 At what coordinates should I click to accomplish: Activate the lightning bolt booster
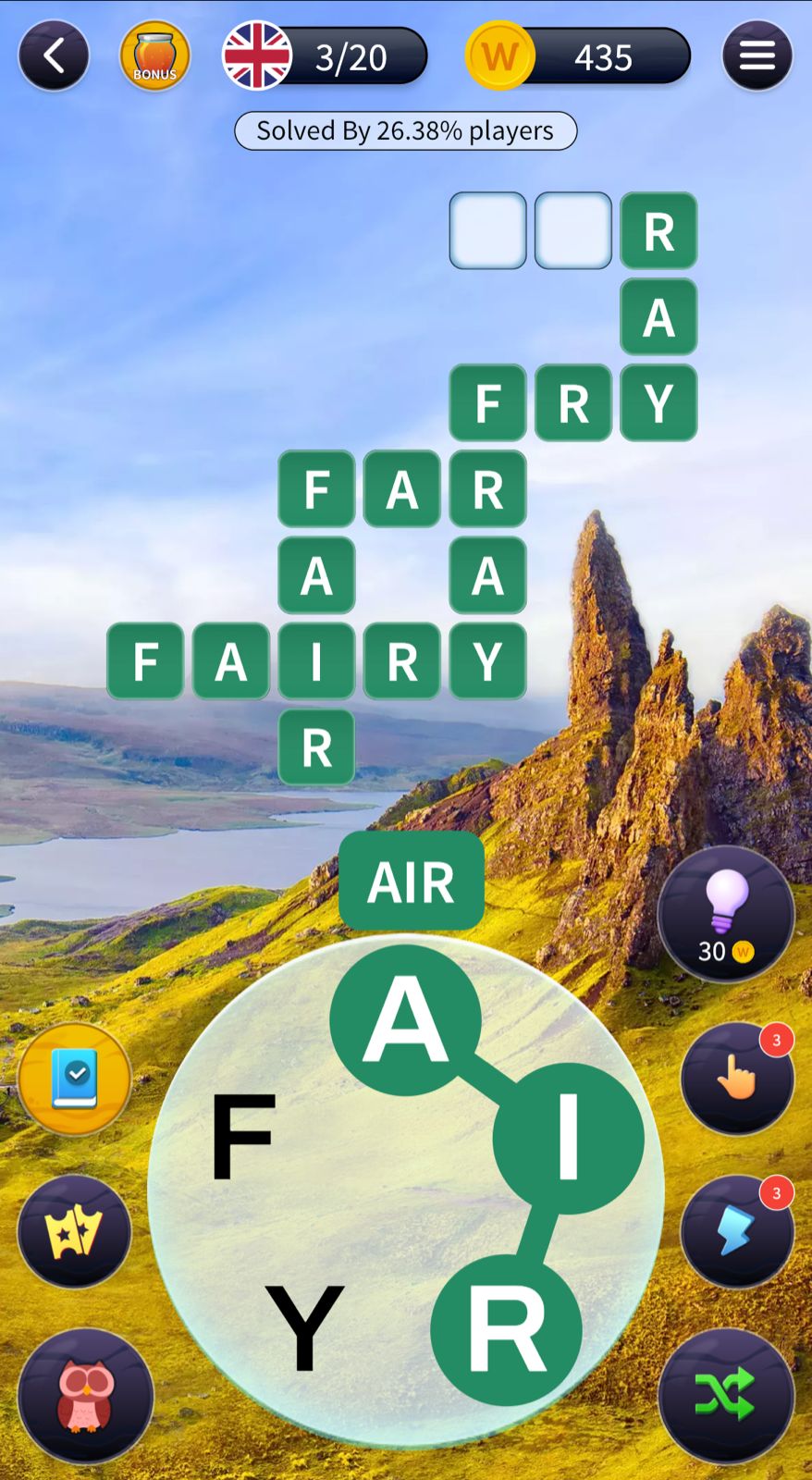pyautogui.click(x=737, y=1232)
